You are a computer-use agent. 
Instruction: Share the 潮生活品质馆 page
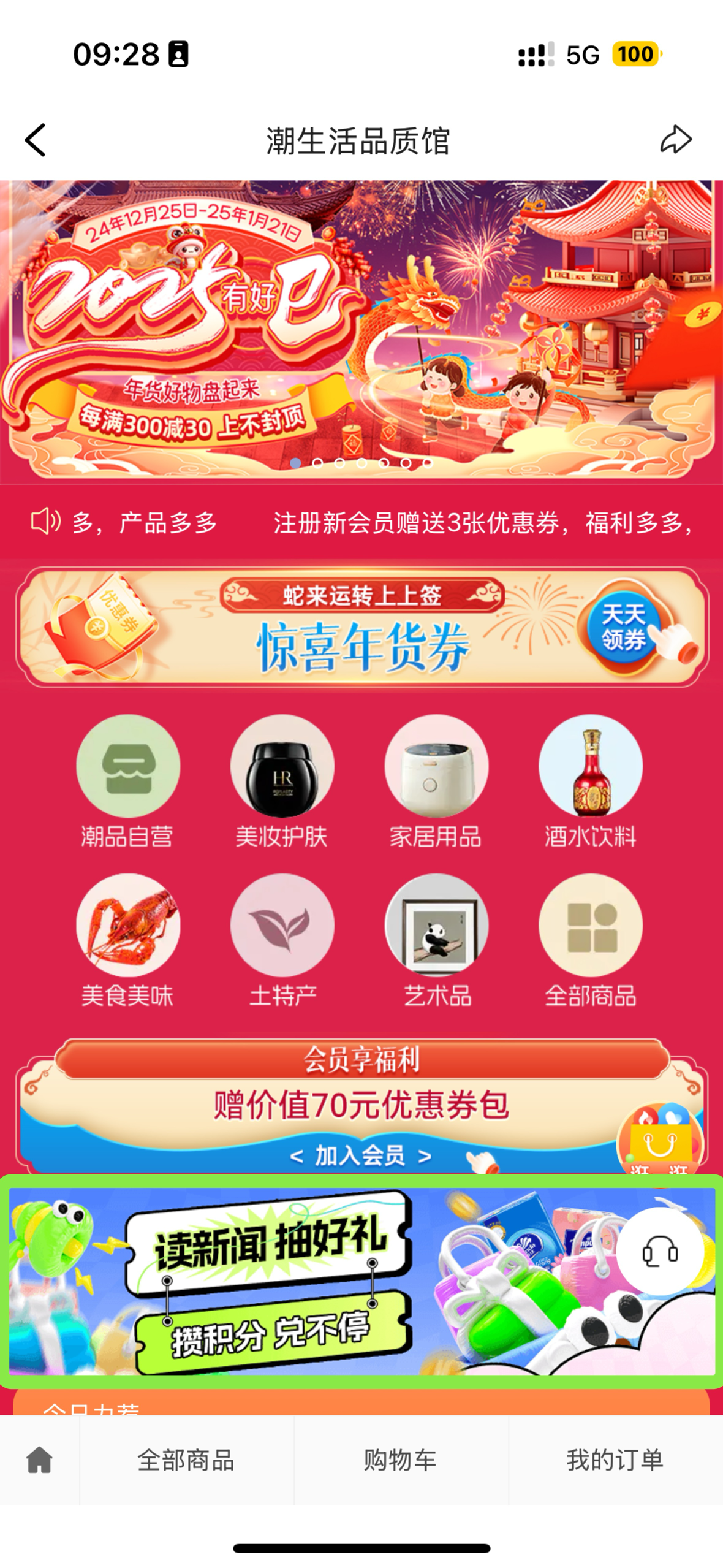click(x=675, y=140)
